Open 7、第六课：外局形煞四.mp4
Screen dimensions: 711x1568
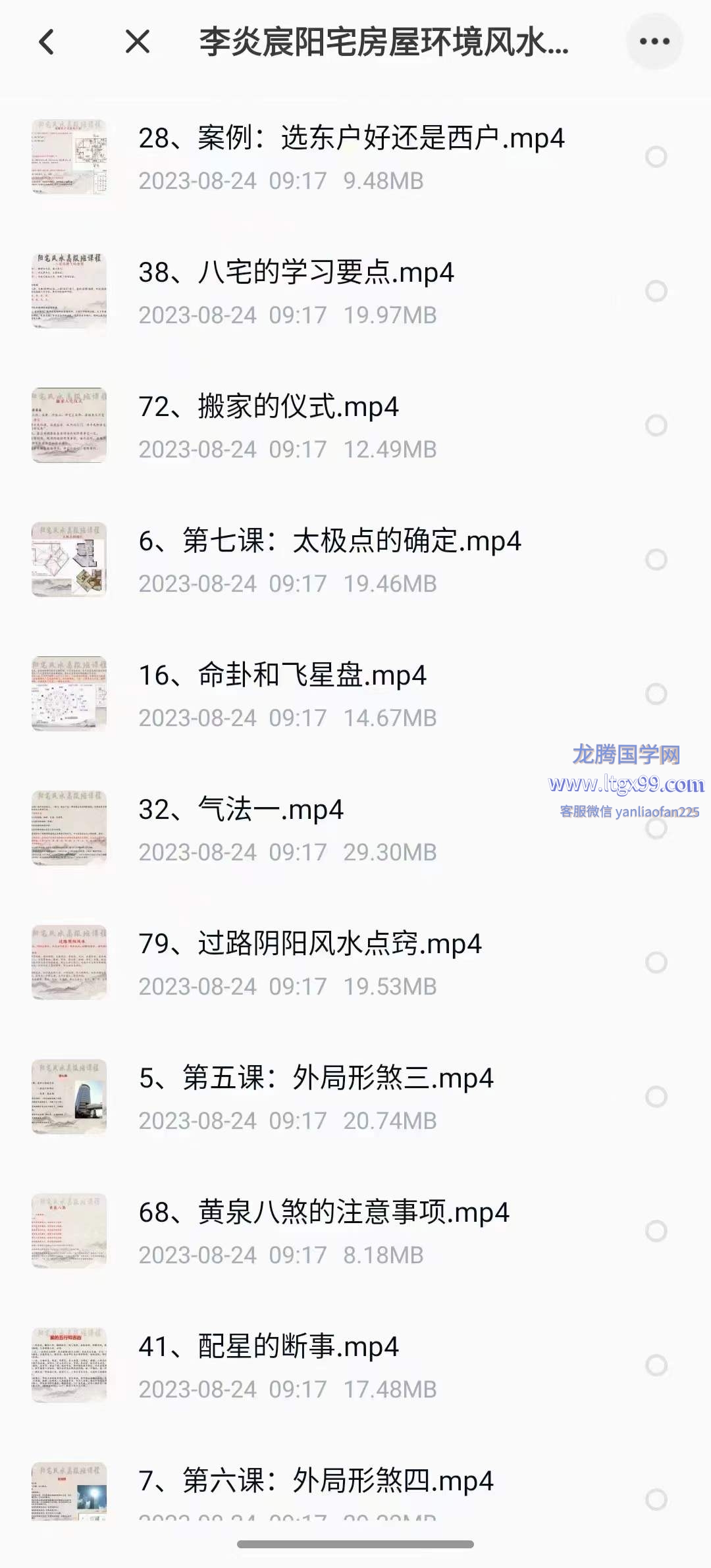point(316,1482)
